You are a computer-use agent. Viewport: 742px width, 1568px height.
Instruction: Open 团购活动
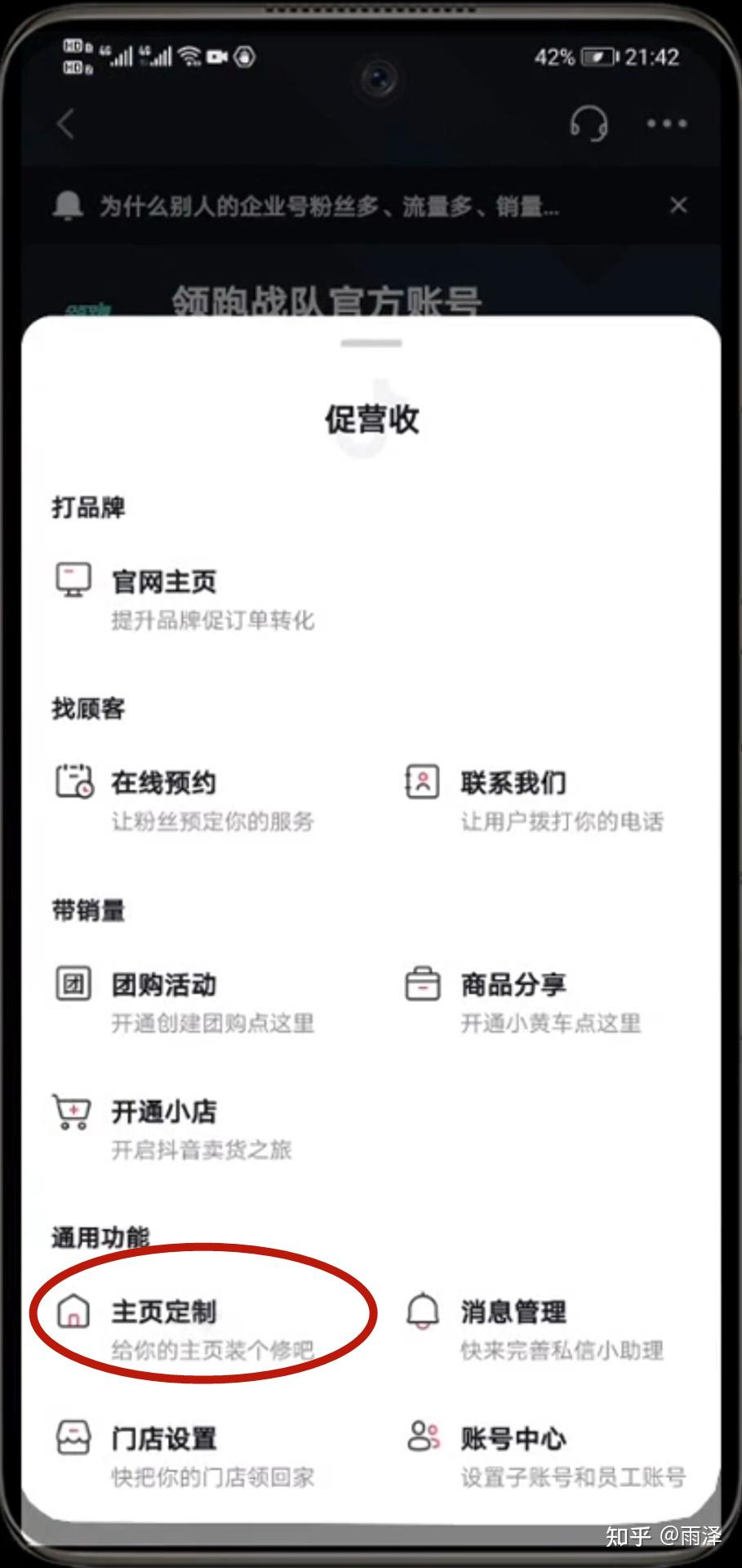pos(184,1001)
